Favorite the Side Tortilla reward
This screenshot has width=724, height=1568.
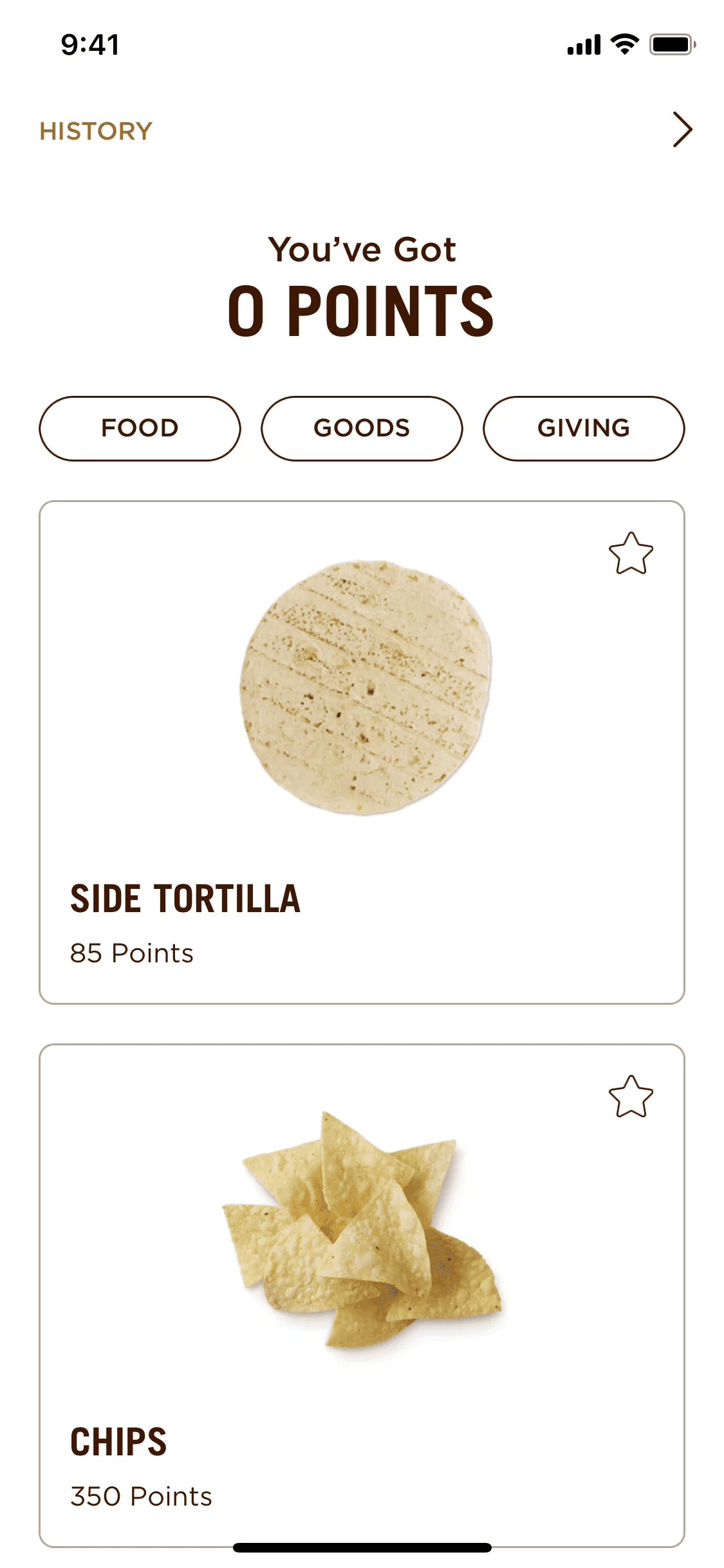tap(631, 554)
